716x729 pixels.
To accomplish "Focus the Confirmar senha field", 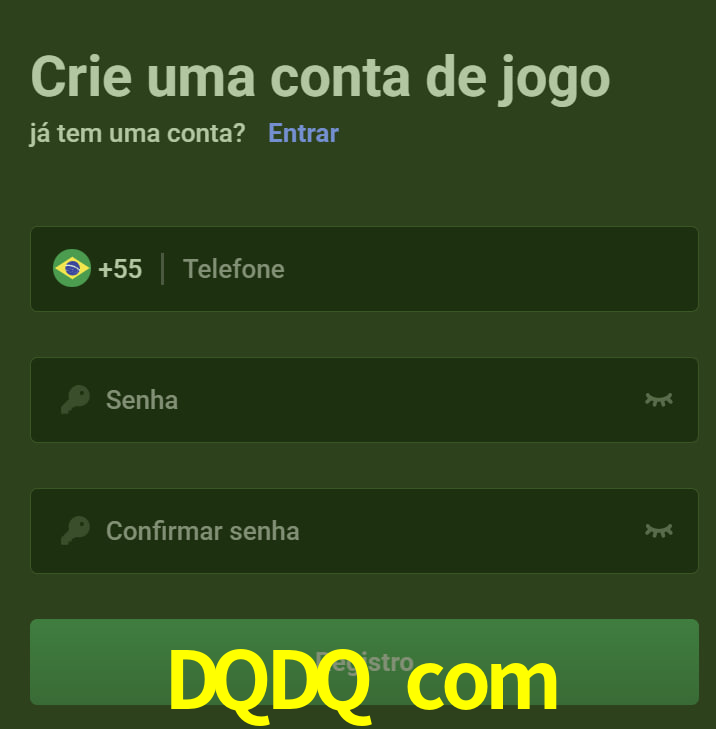I will (x=360, y=531).
